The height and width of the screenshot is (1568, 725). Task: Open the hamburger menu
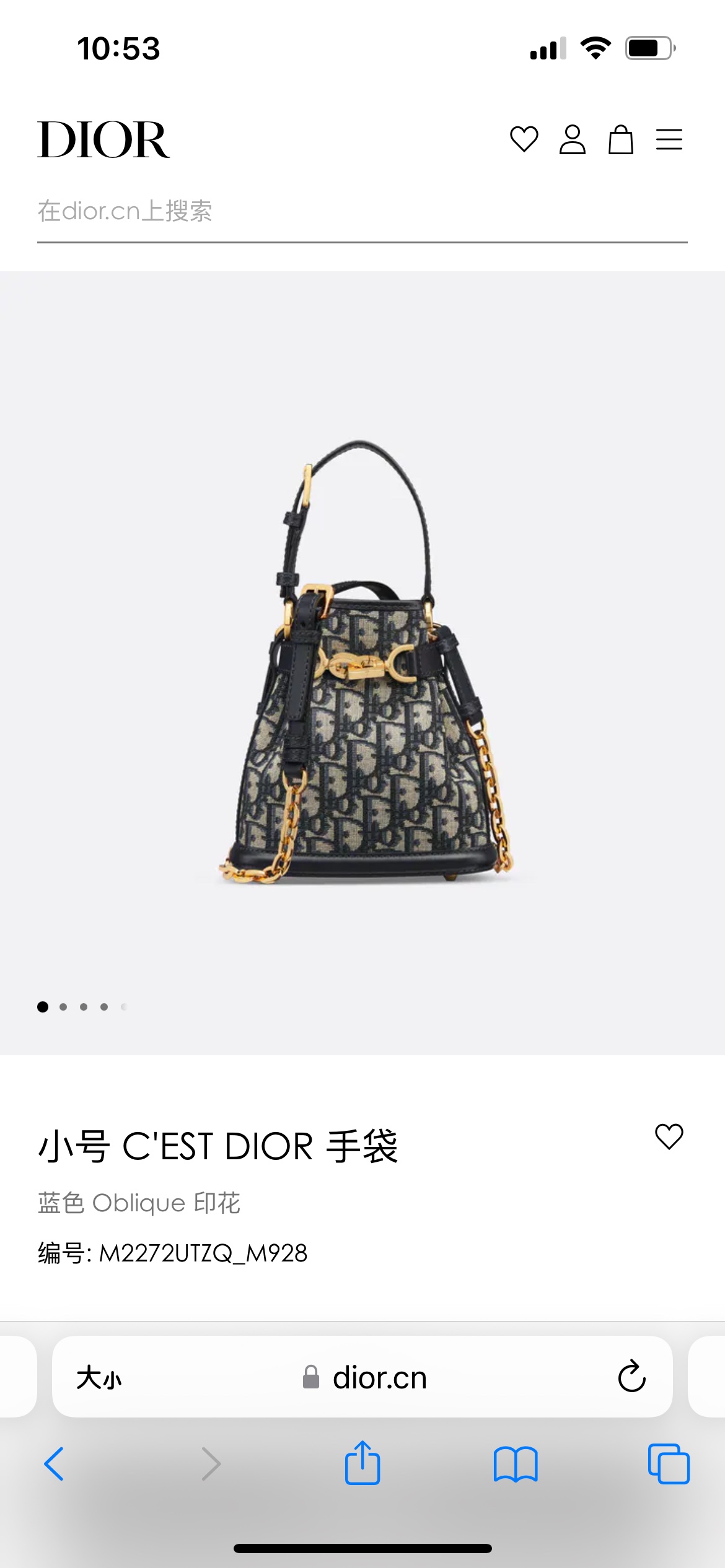point(669,139)
